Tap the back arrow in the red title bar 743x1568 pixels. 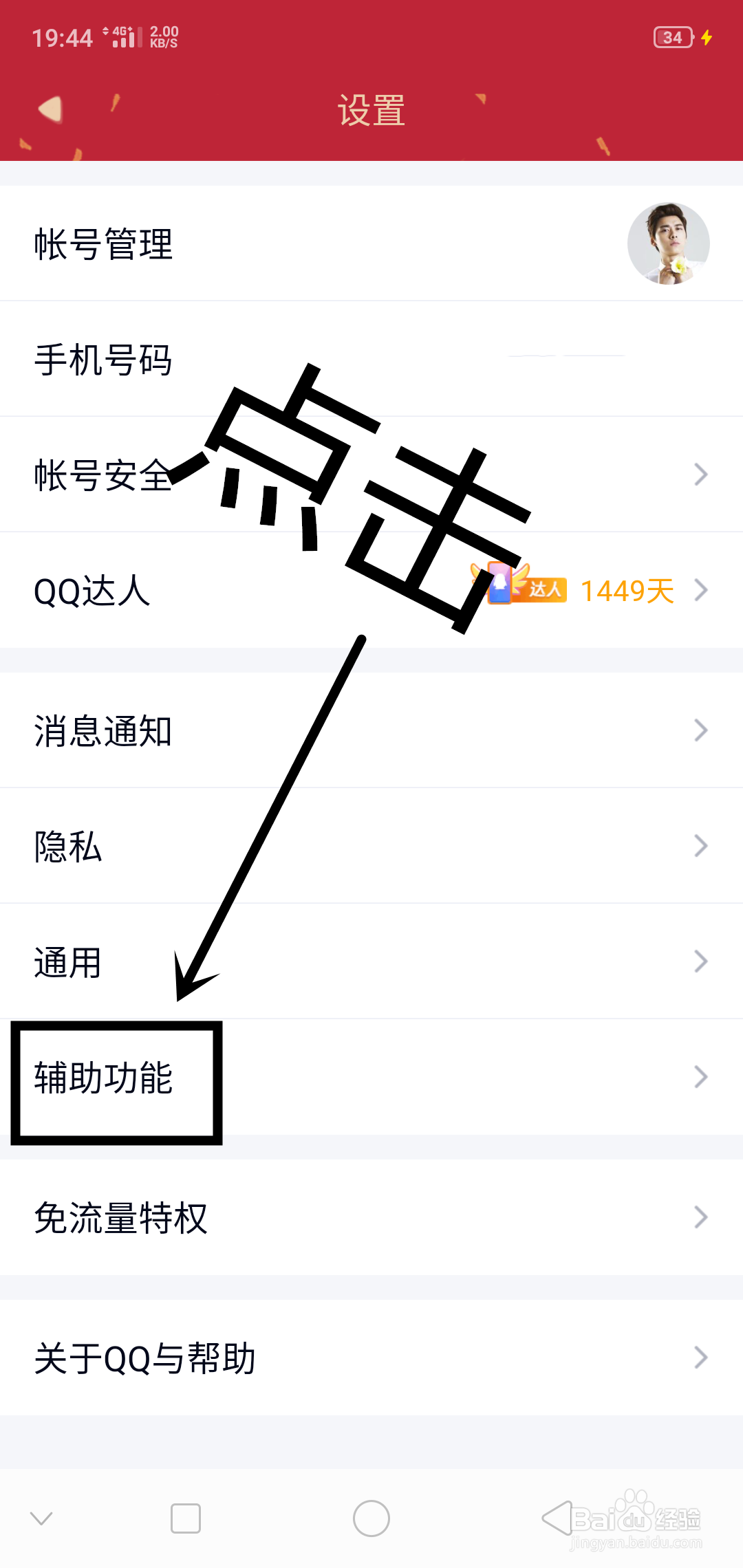click(50, 110)
